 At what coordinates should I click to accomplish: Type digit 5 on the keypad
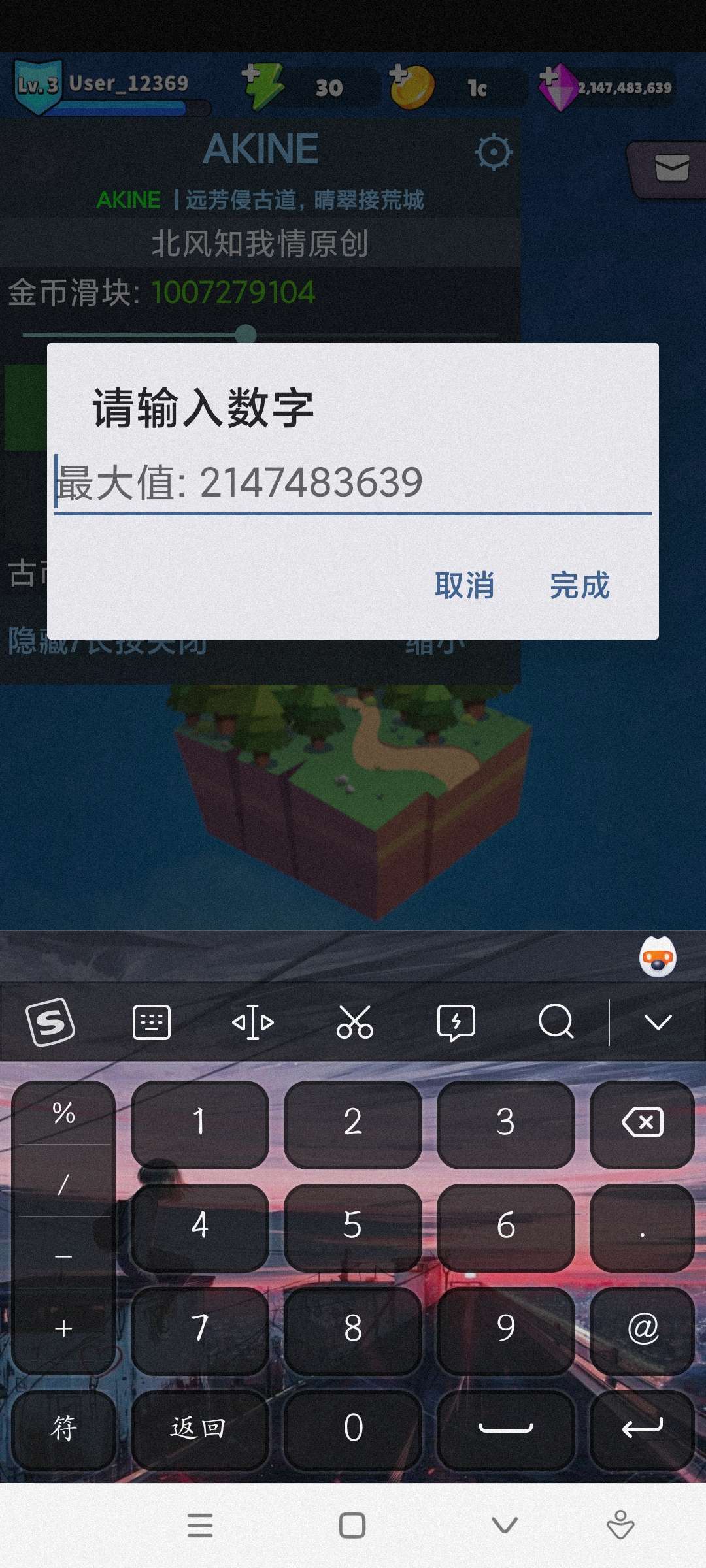coord(352,1226)
